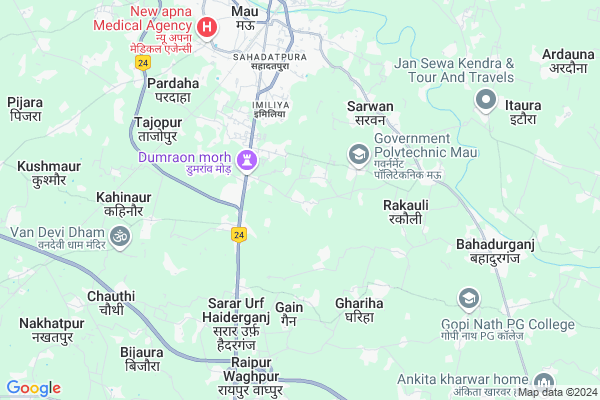
Task: Select the Dumraon morh landmark pin
Action: pos(249,158)
